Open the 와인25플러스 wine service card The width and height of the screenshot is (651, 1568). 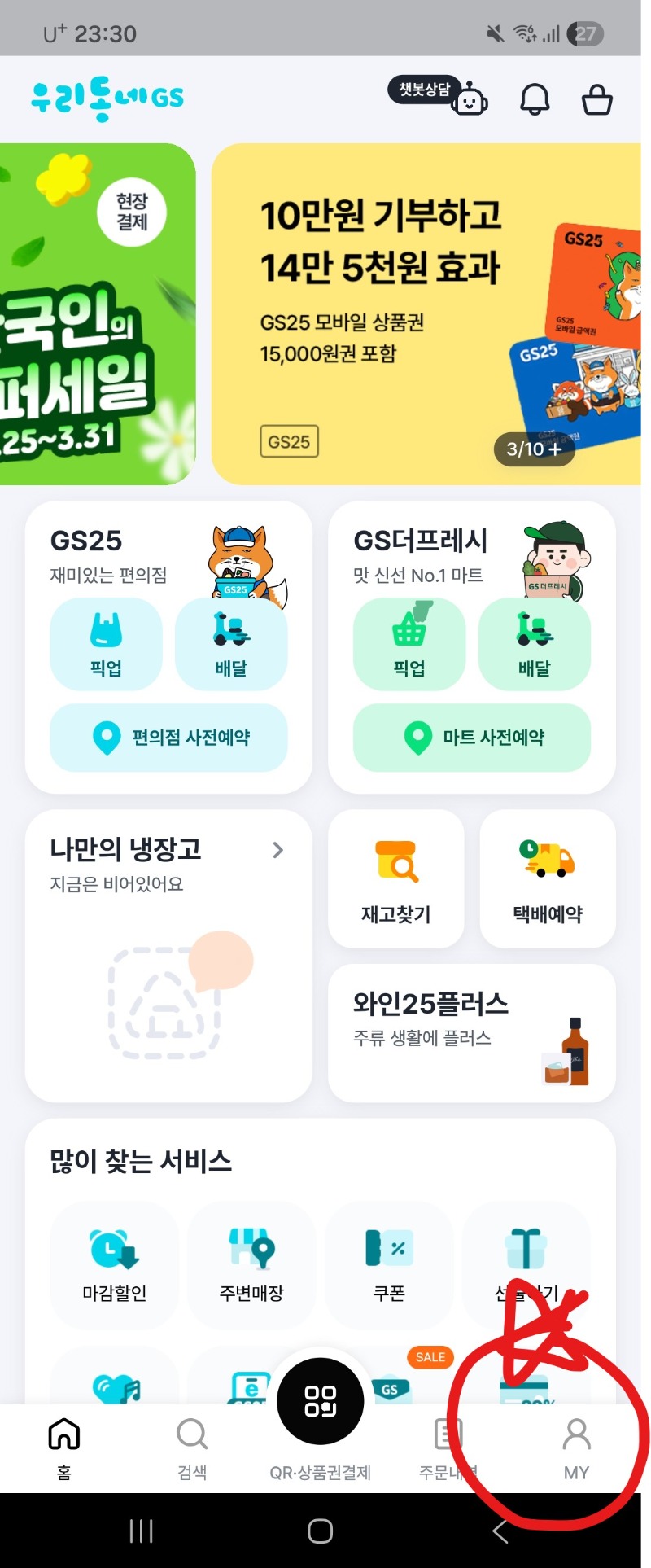[x=472, y=1031]
